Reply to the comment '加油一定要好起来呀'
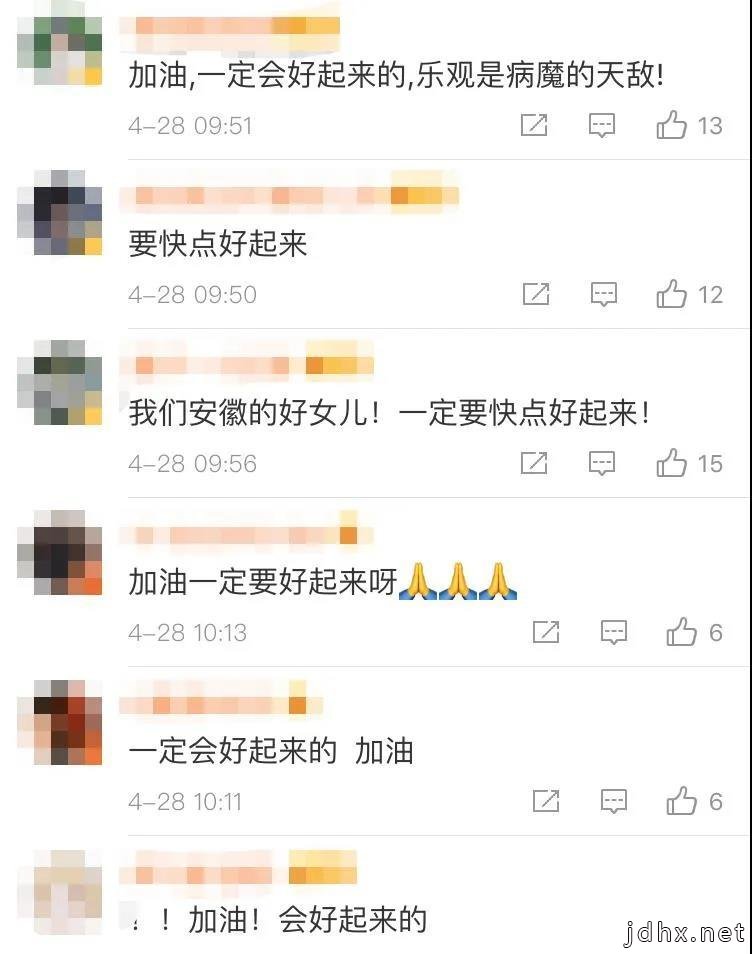This screenshot has width=752, height=954. (x=613, y=632)
